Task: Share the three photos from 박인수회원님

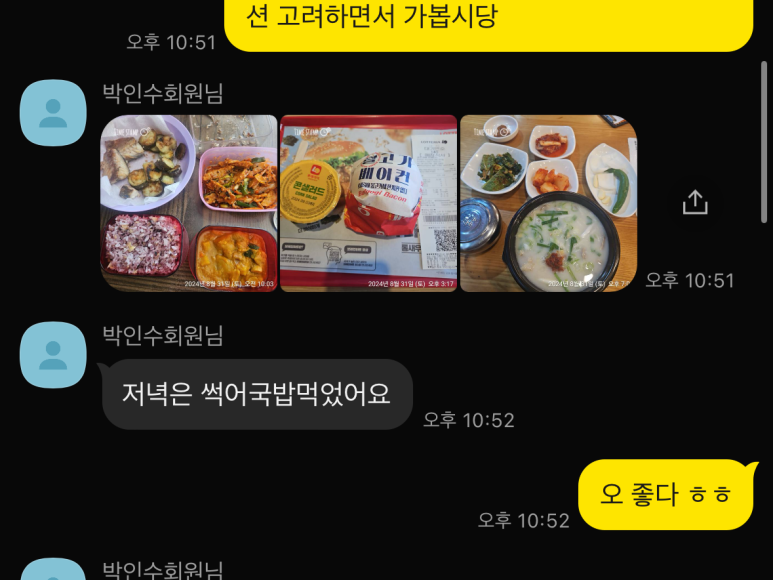Action: click(x=695, y=203)
